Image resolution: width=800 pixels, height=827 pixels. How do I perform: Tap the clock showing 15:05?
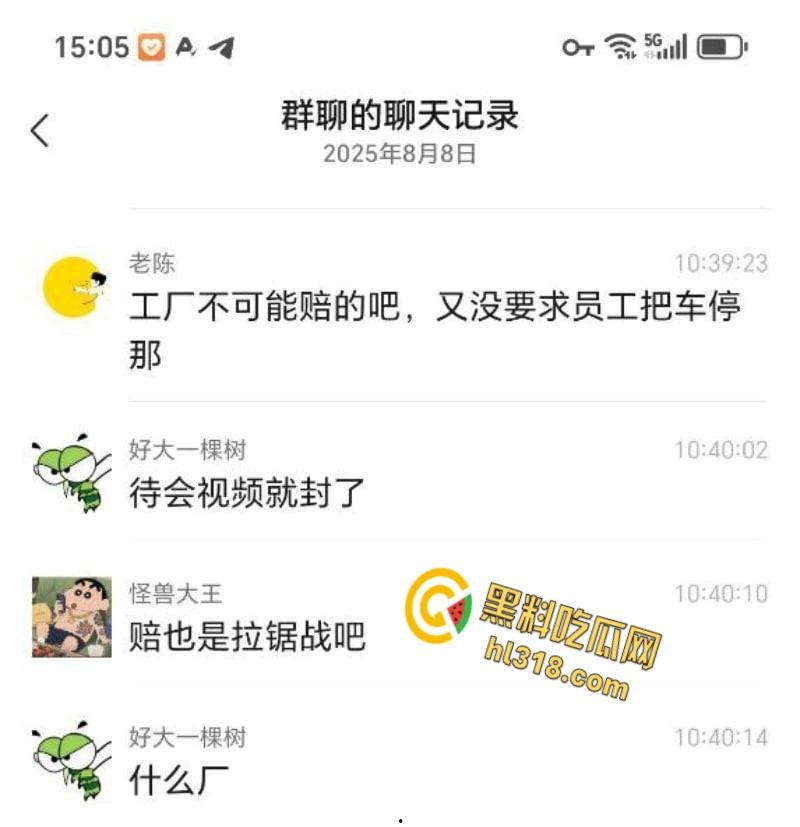(x=92, y=45)
